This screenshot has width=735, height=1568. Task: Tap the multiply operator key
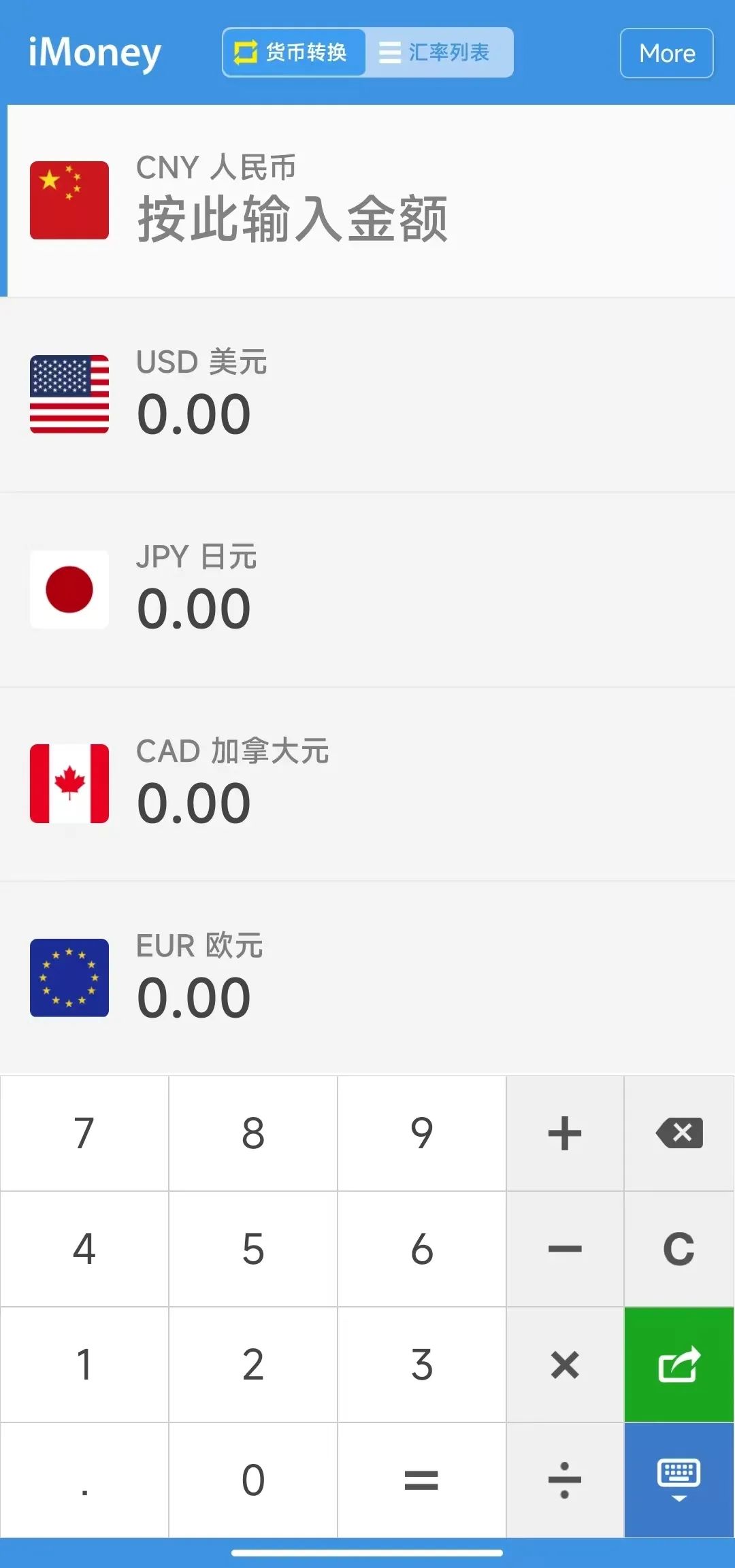coord(565,1365)
